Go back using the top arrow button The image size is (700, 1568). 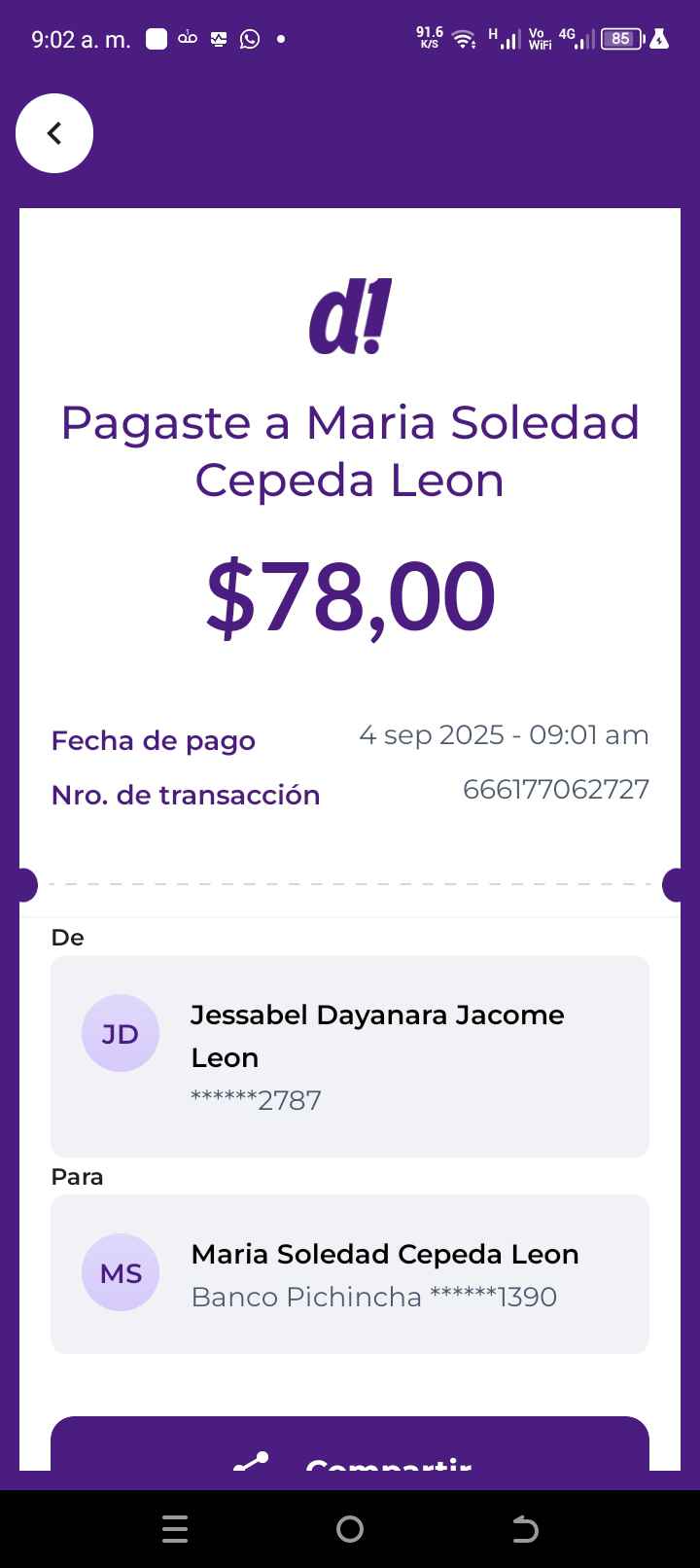54,133
